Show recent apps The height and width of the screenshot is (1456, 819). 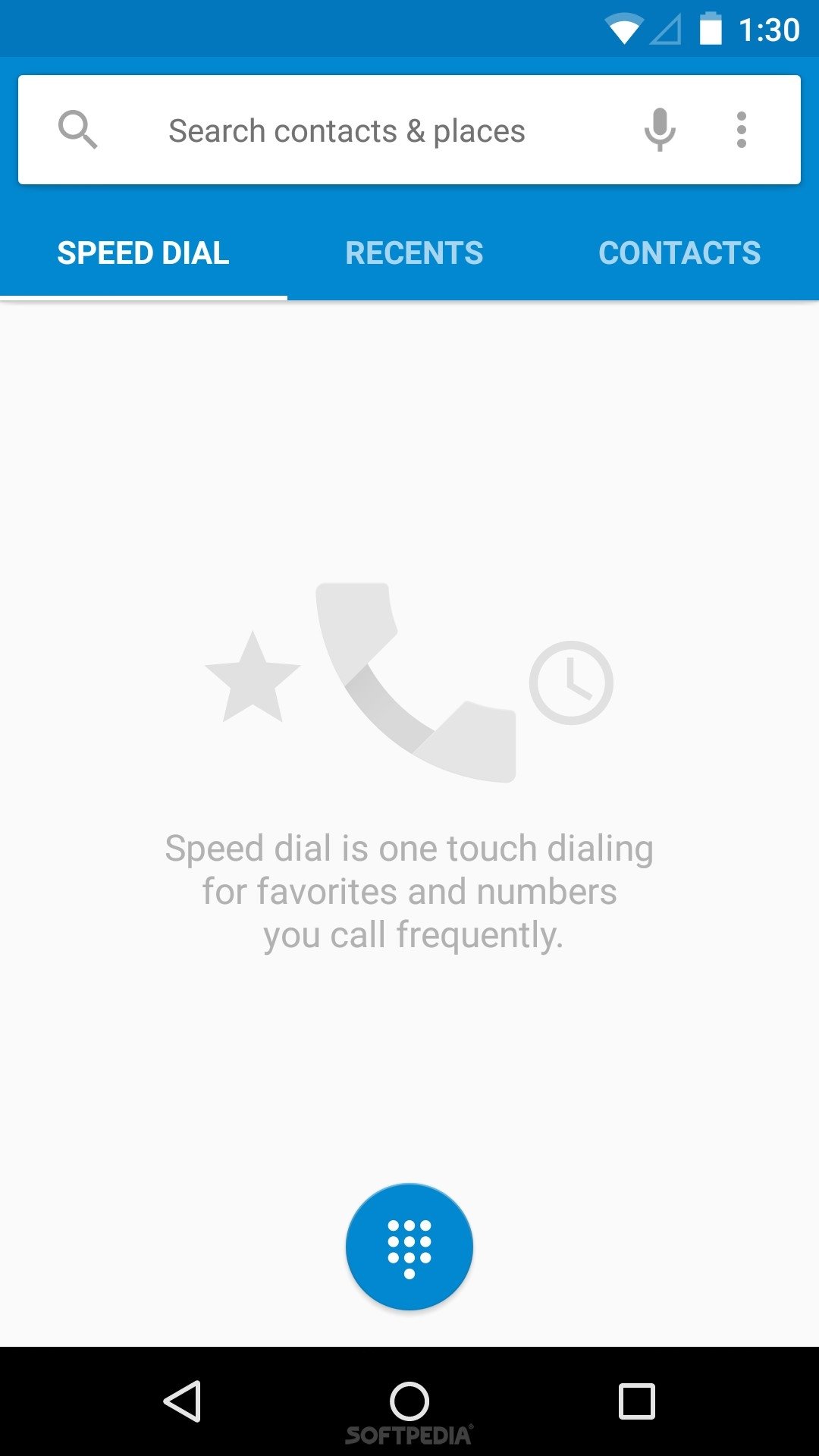pos(637,1401)
